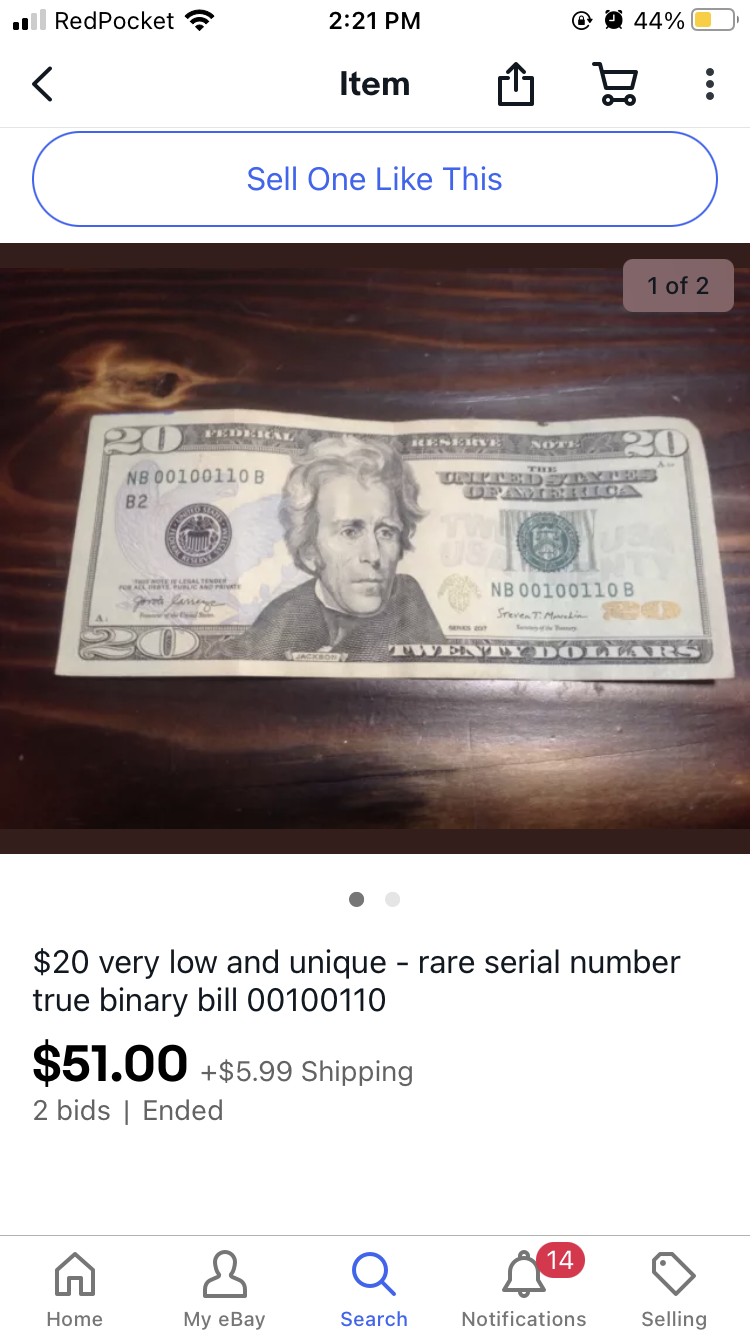Check the Notifications tab
This screenshot has height=1334, width=750.
524,1288
